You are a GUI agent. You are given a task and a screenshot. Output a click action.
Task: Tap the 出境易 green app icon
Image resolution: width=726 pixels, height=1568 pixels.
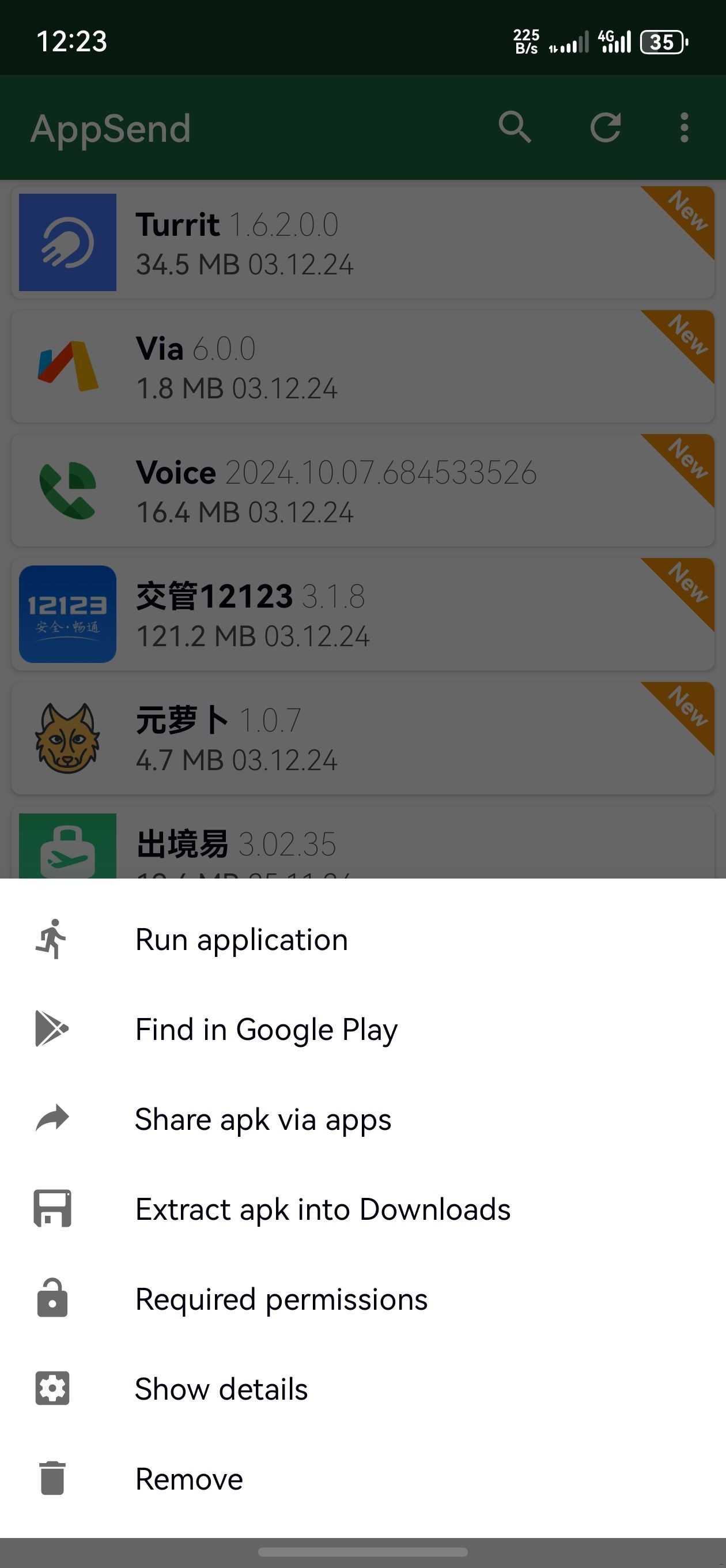click(67, 846)
